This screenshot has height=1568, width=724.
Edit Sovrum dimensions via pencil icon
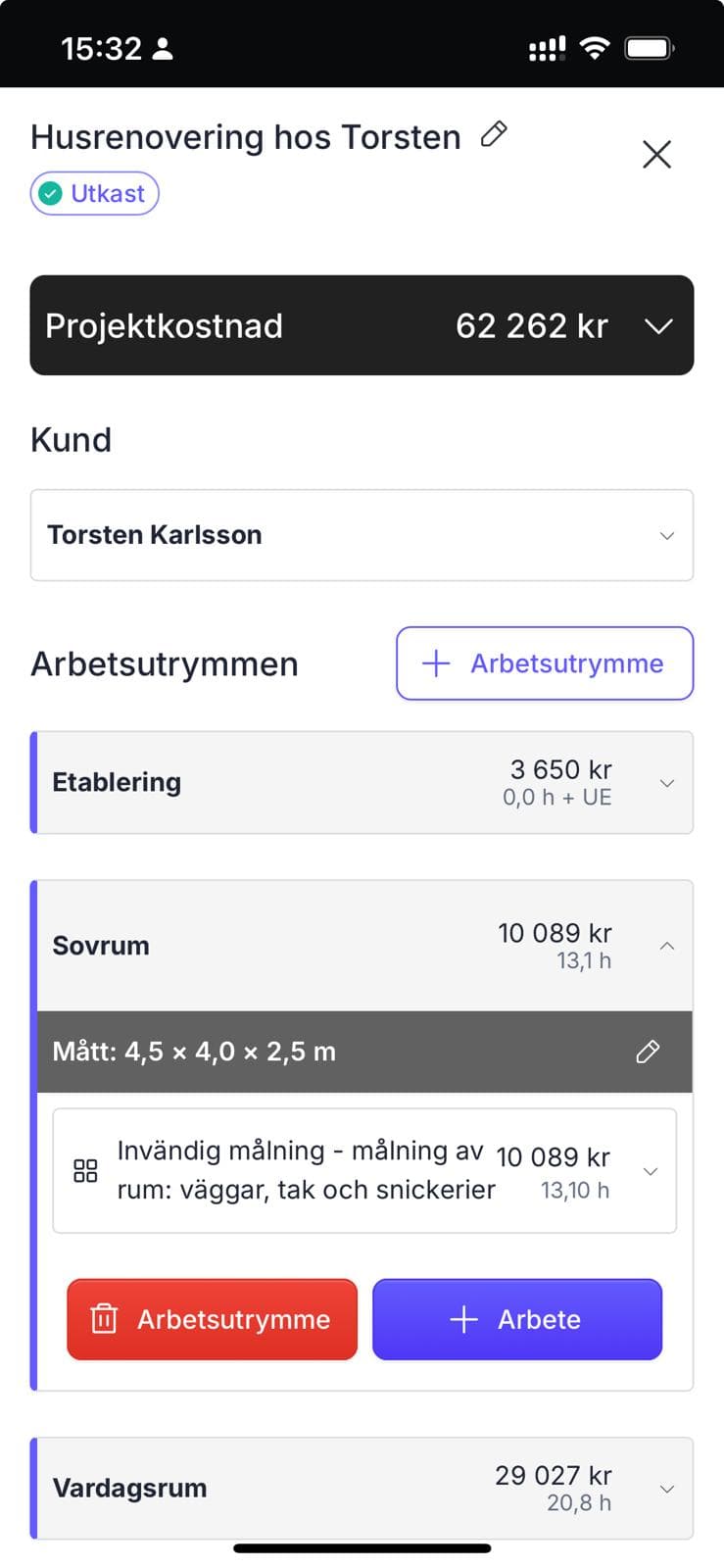click(x=648, y=1051)
